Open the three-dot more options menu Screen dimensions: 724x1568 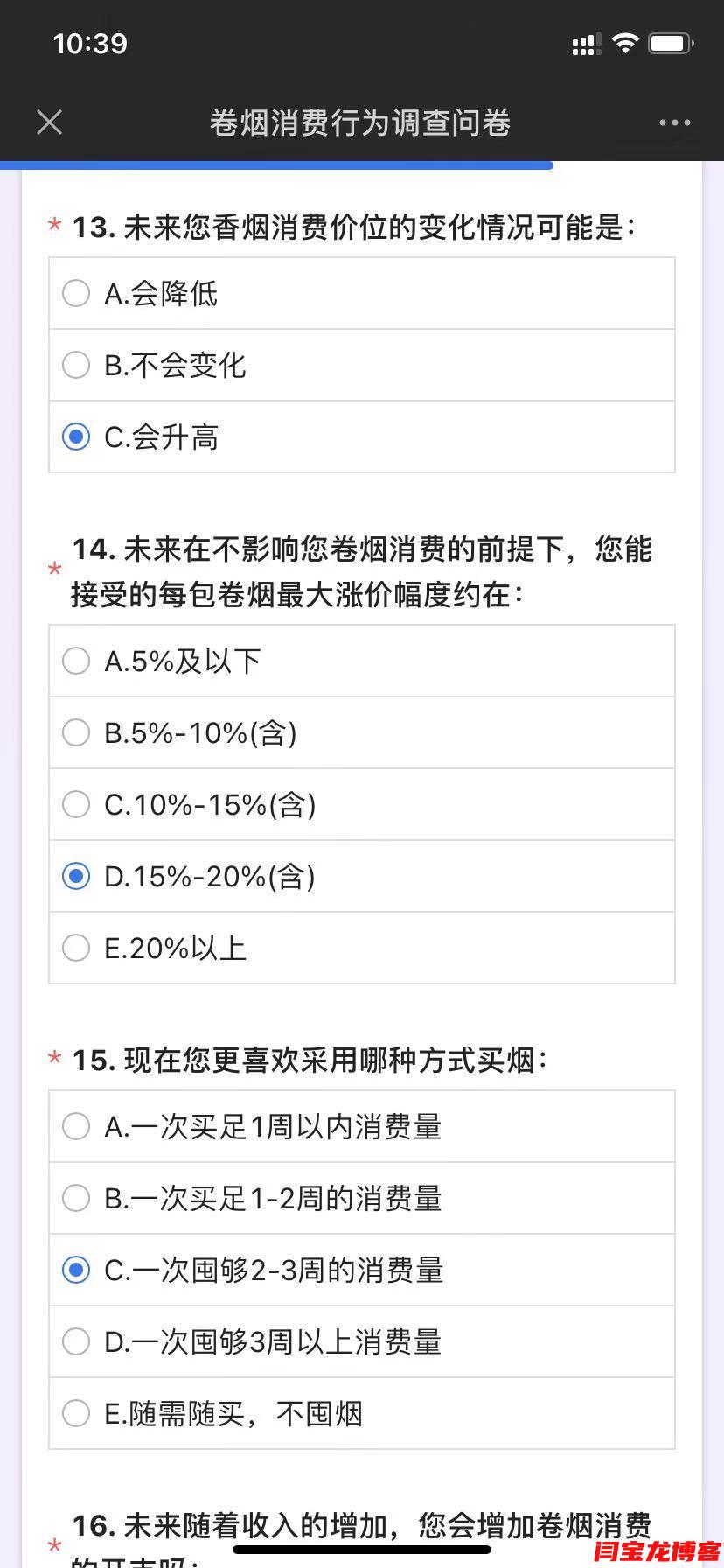point(674,122)
